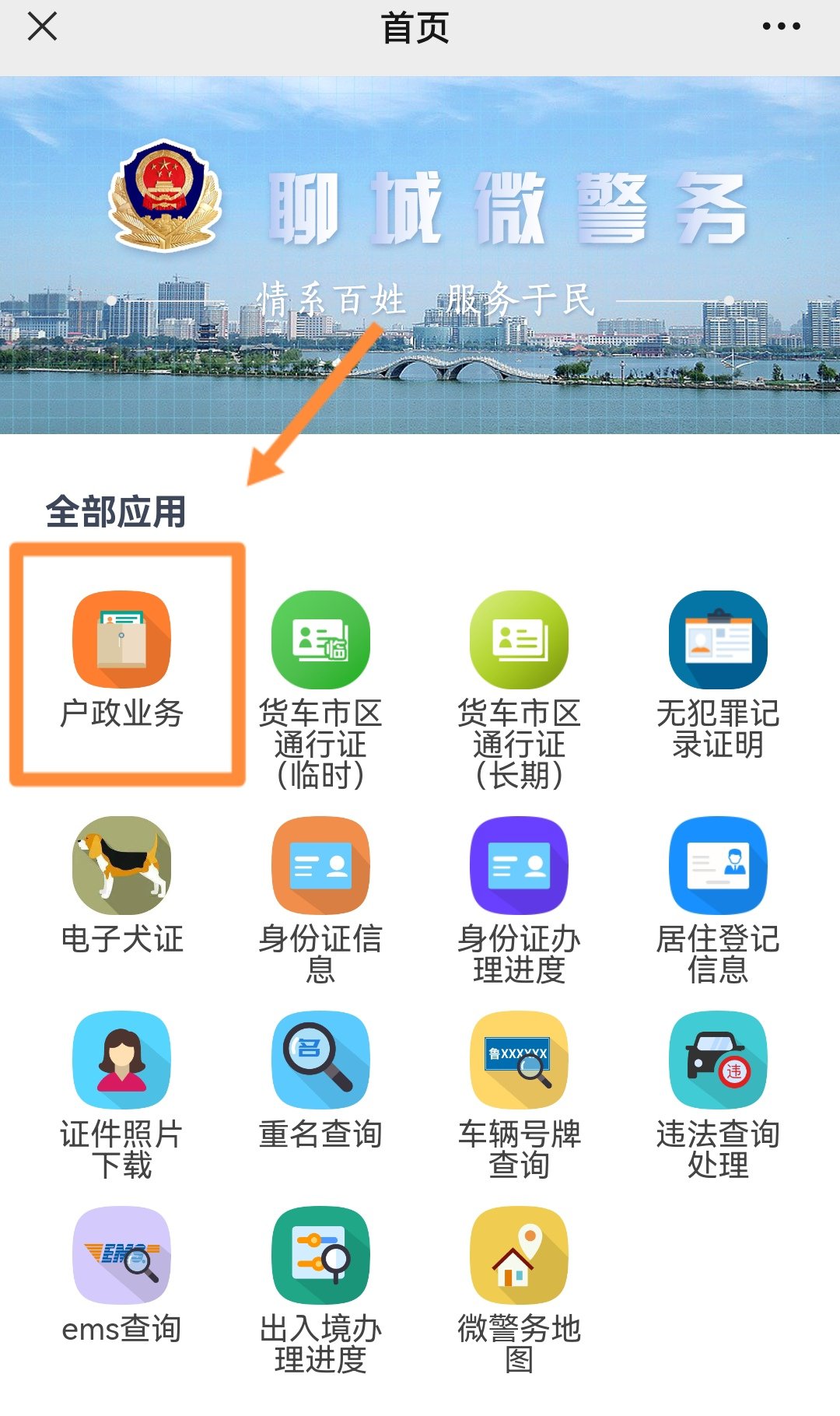Open 货车市区通行证(长期) app

(520, 640)
